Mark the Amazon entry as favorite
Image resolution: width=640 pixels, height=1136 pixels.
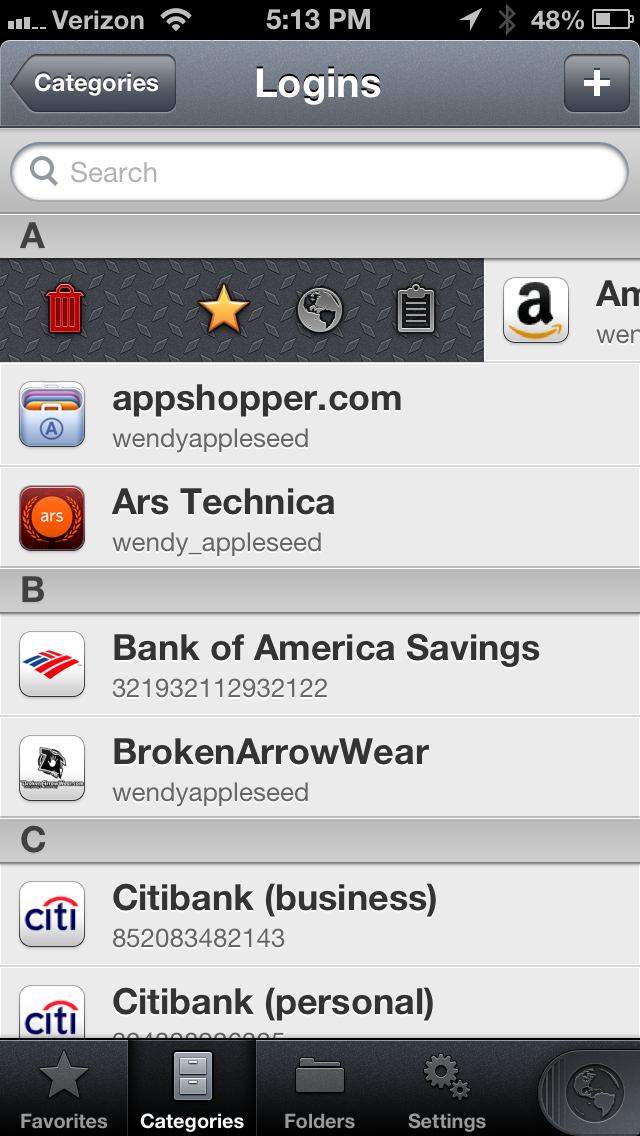pyautogui.click(x=223, y=309)
